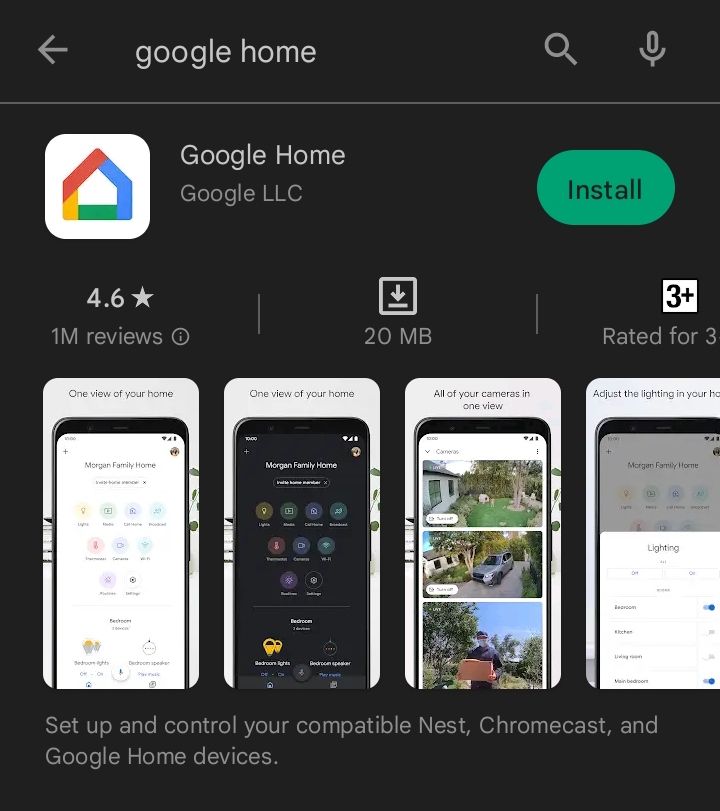The width and height of the screenshot is (720, 811).
Task: Install the Google Home app
Action: (605, 188)
